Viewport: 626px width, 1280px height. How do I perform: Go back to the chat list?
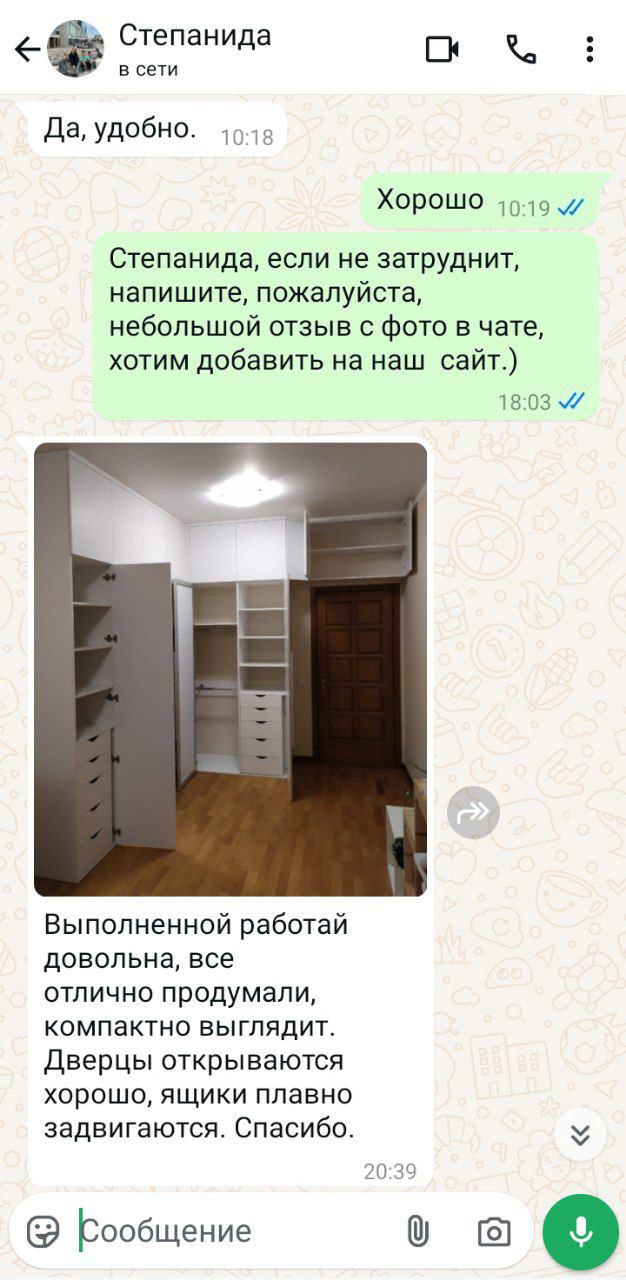[x=27, y=49]
